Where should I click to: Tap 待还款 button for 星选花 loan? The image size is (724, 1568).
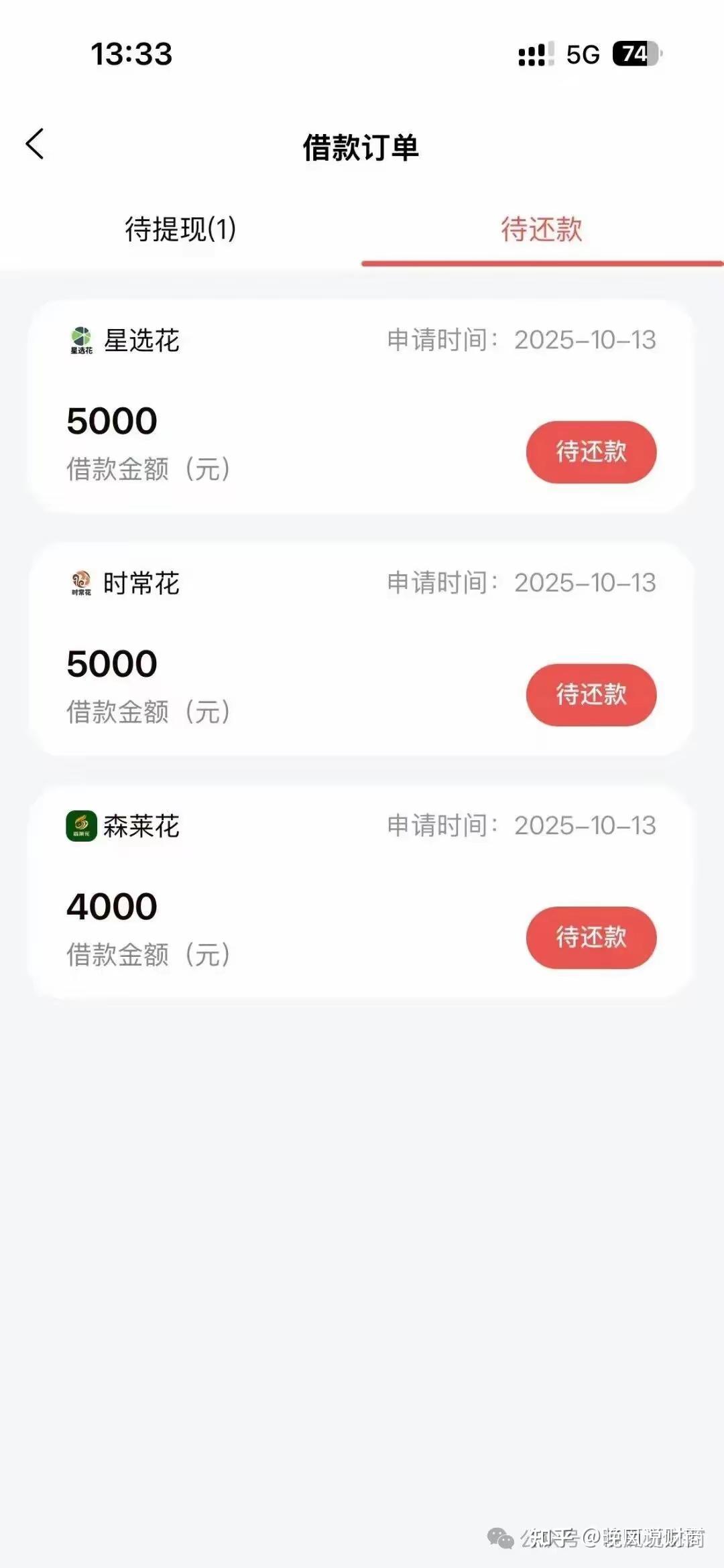(x=591, y=452)
